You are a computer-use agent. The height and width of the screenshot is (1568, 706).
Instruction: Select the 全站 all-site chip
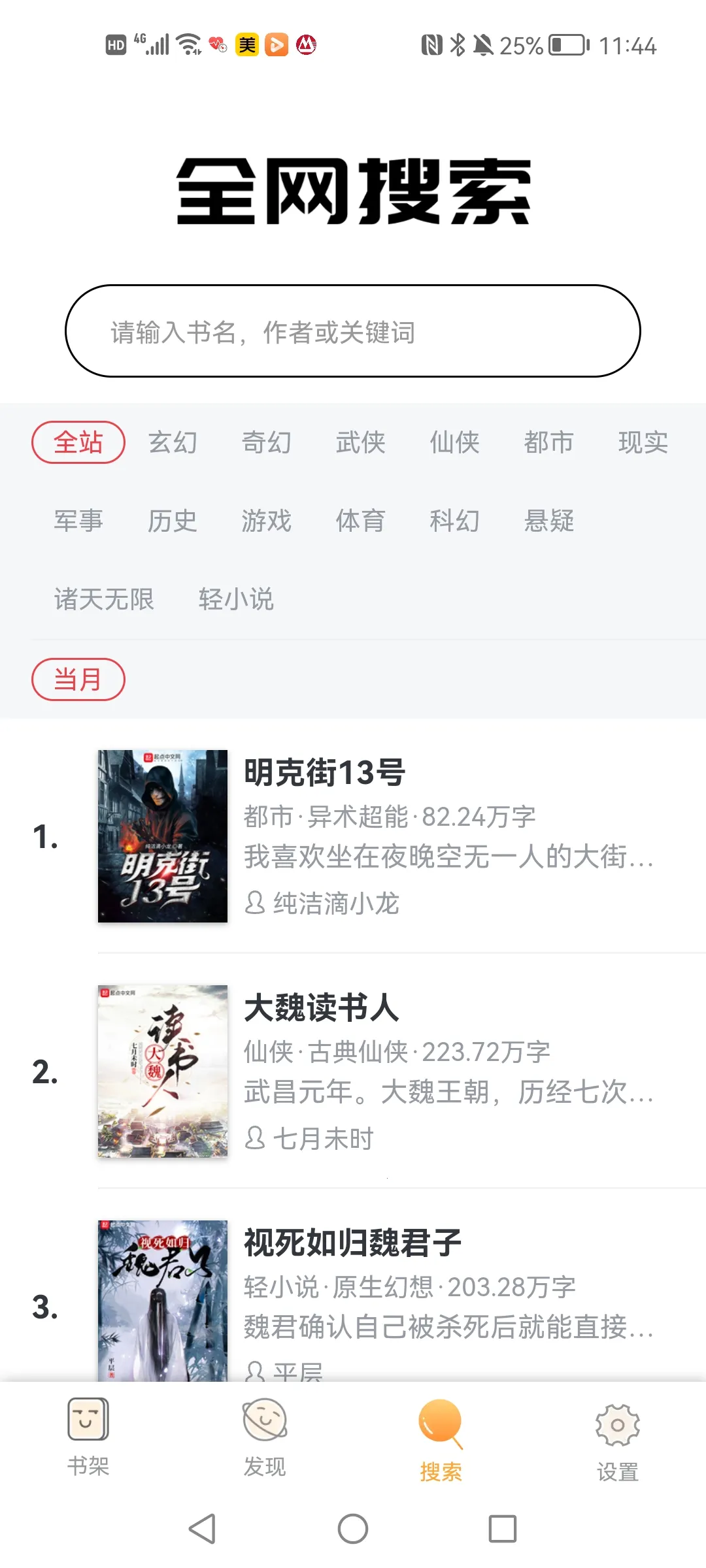(78, 442)
